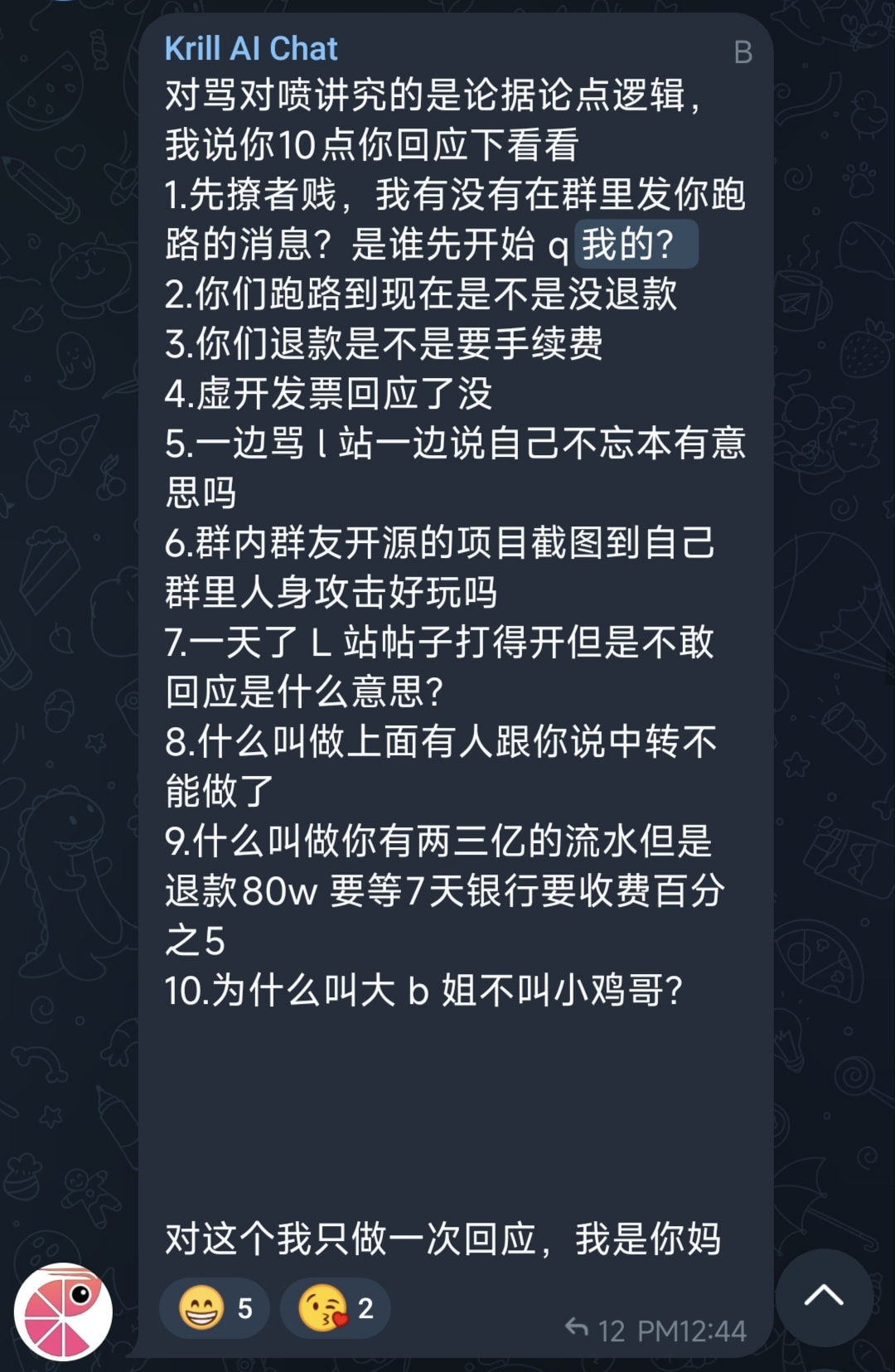Viewport: 895px width, 1372px height.
Task: Add the grinning face reaction with 5
Action: click(215, 1308)
